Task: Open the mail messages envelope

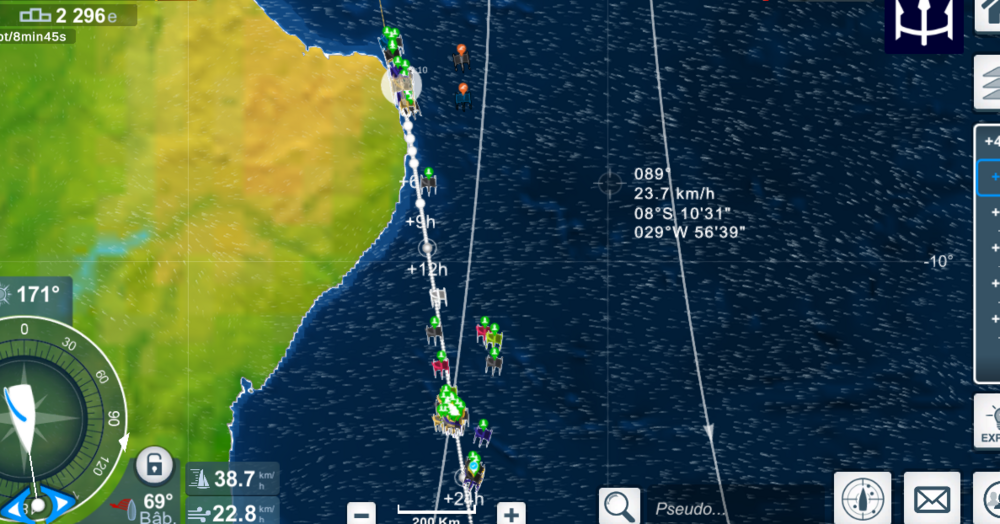Action: click(932, 498)
